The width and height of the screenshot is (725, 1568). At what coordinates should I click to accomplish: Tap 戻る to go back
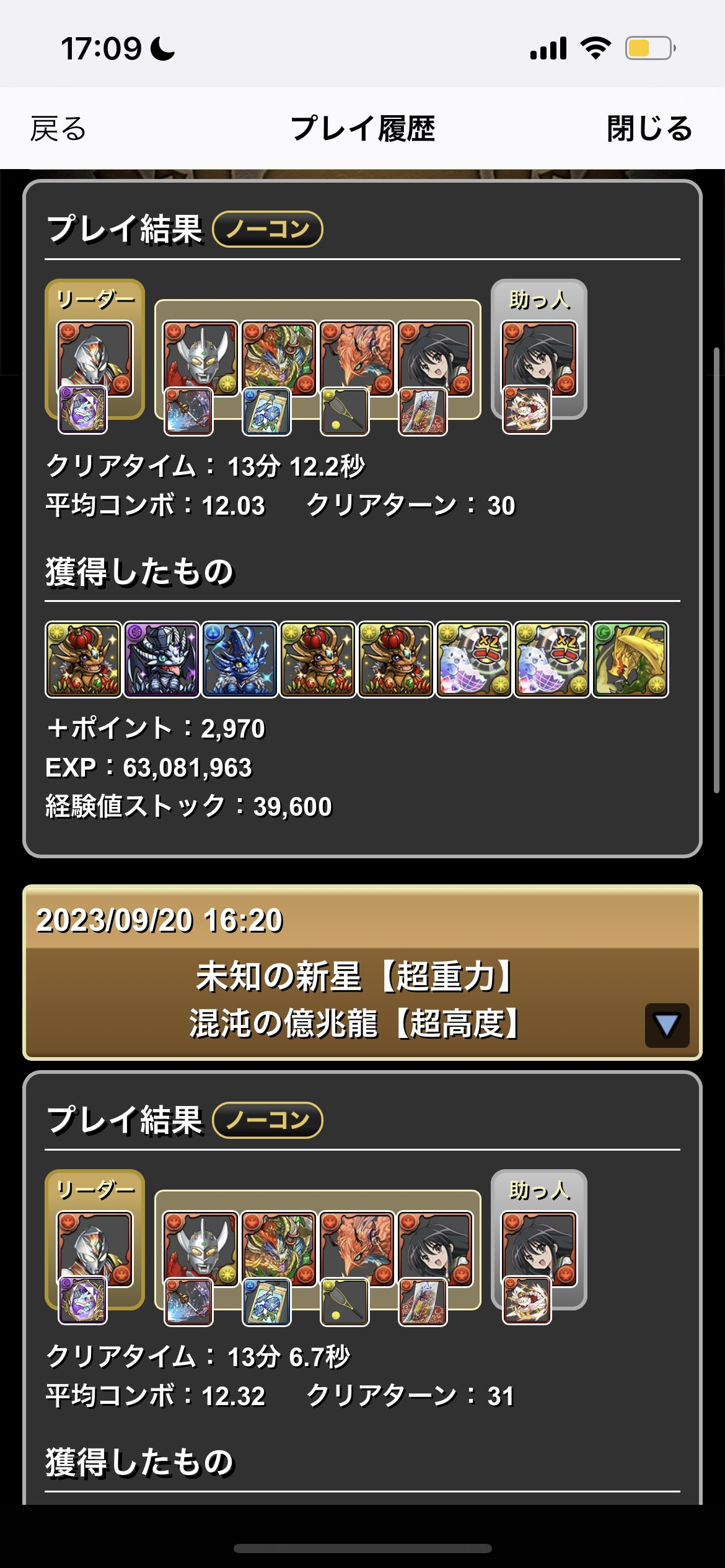tap(58, 129)
